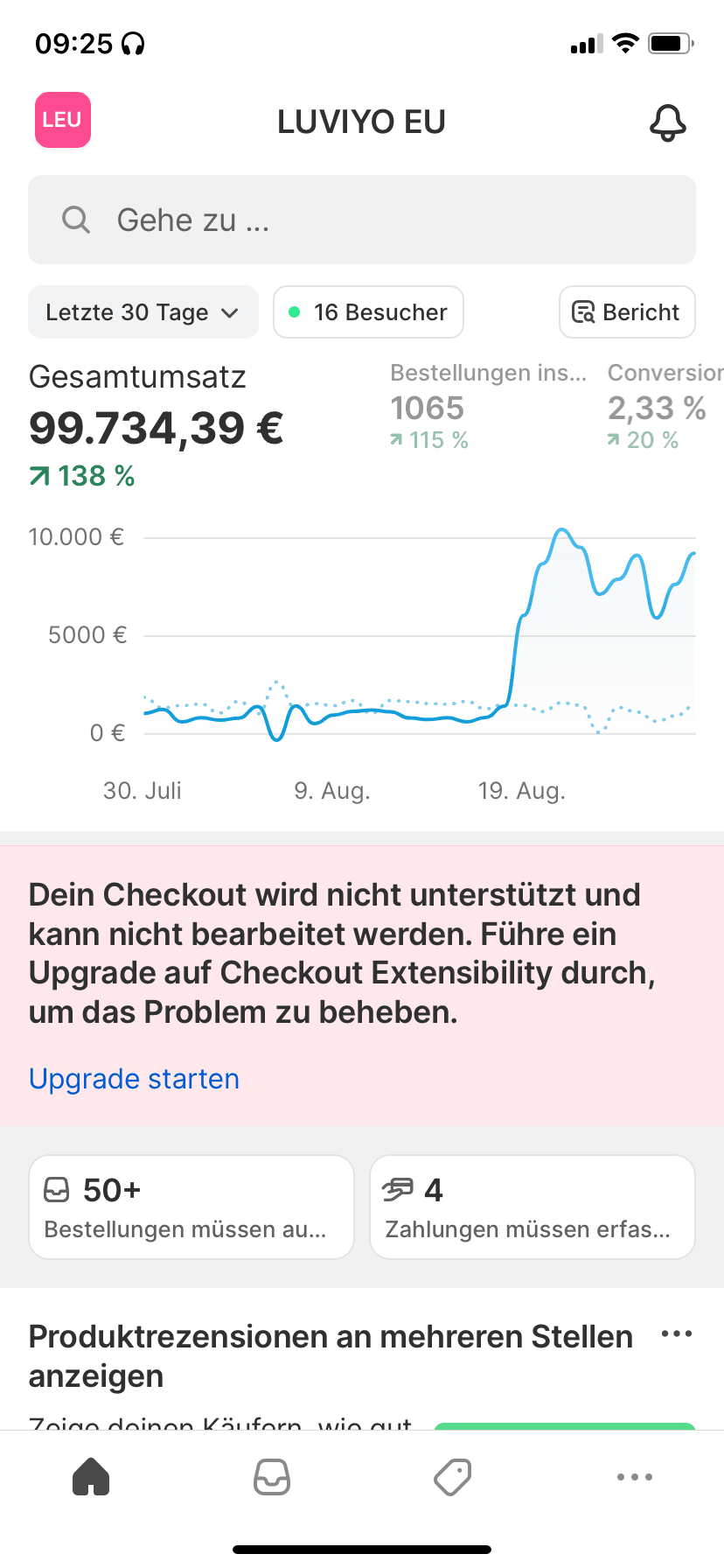Switch to the Products tag tab
Screen dimensions: 724x1568
point(453,1477)
